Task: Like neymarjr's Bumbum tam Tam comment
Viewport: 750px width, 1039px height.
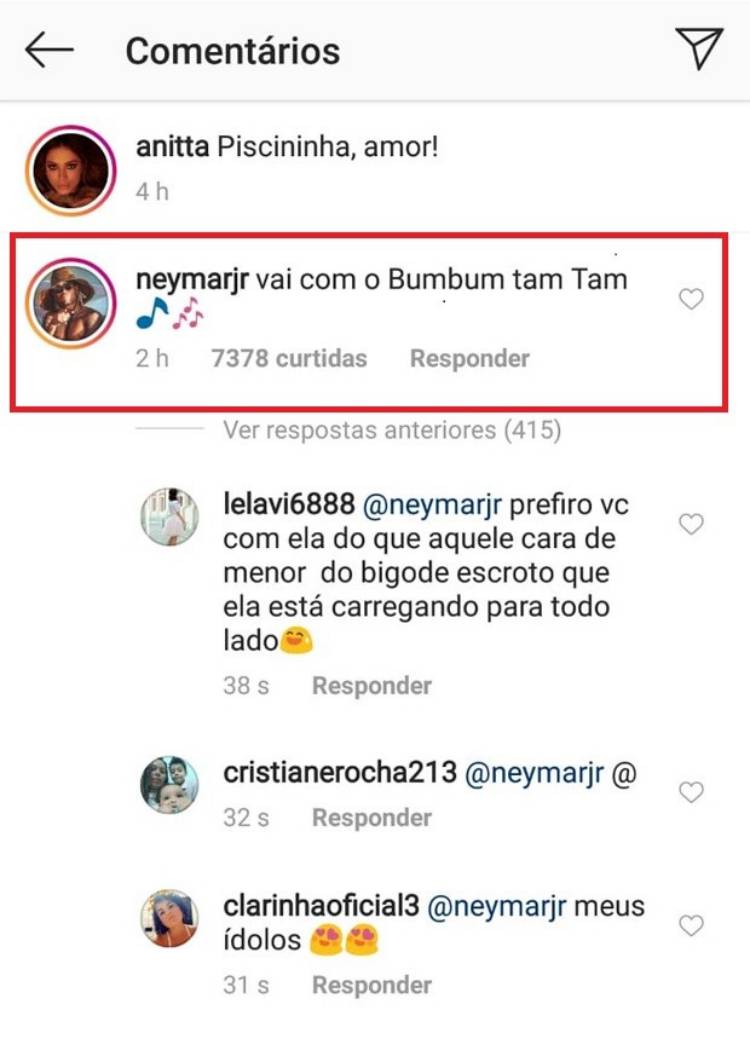Action: coord(691,299)
